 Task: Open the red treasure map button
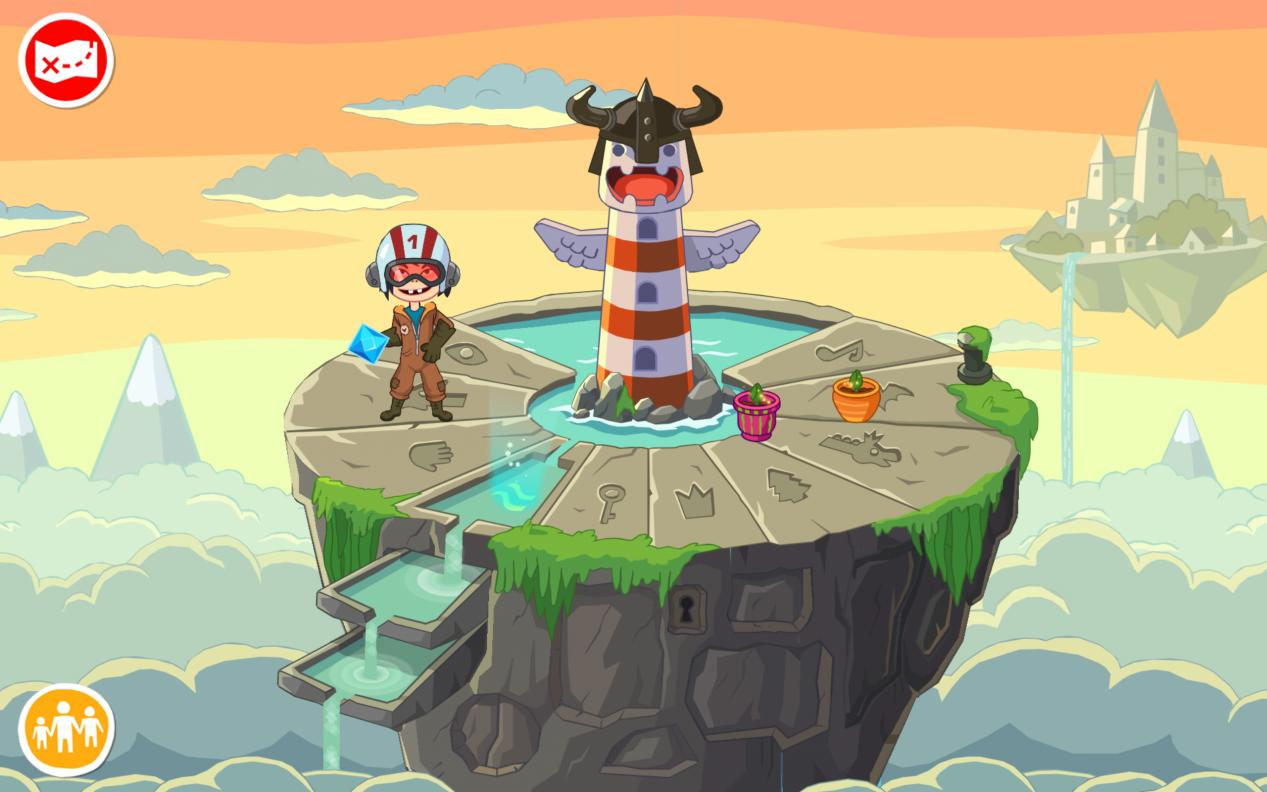click(x=65, y=60)
